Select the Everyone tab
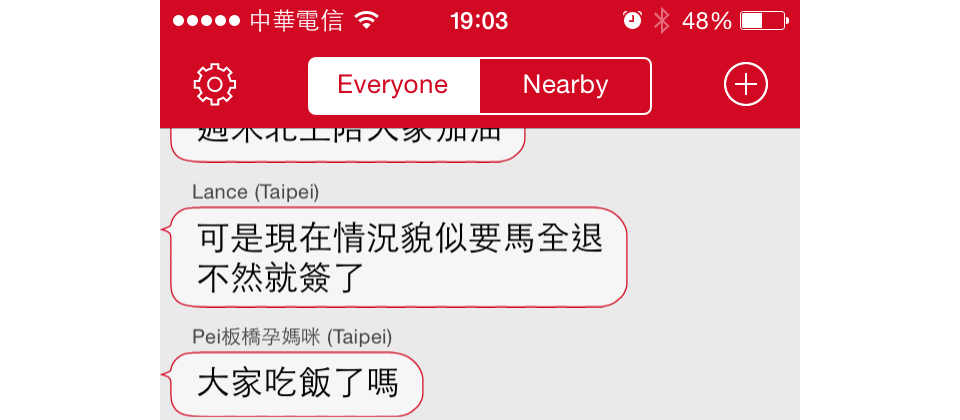This screenshot has width=960, height=420. (x=393, y=85)
